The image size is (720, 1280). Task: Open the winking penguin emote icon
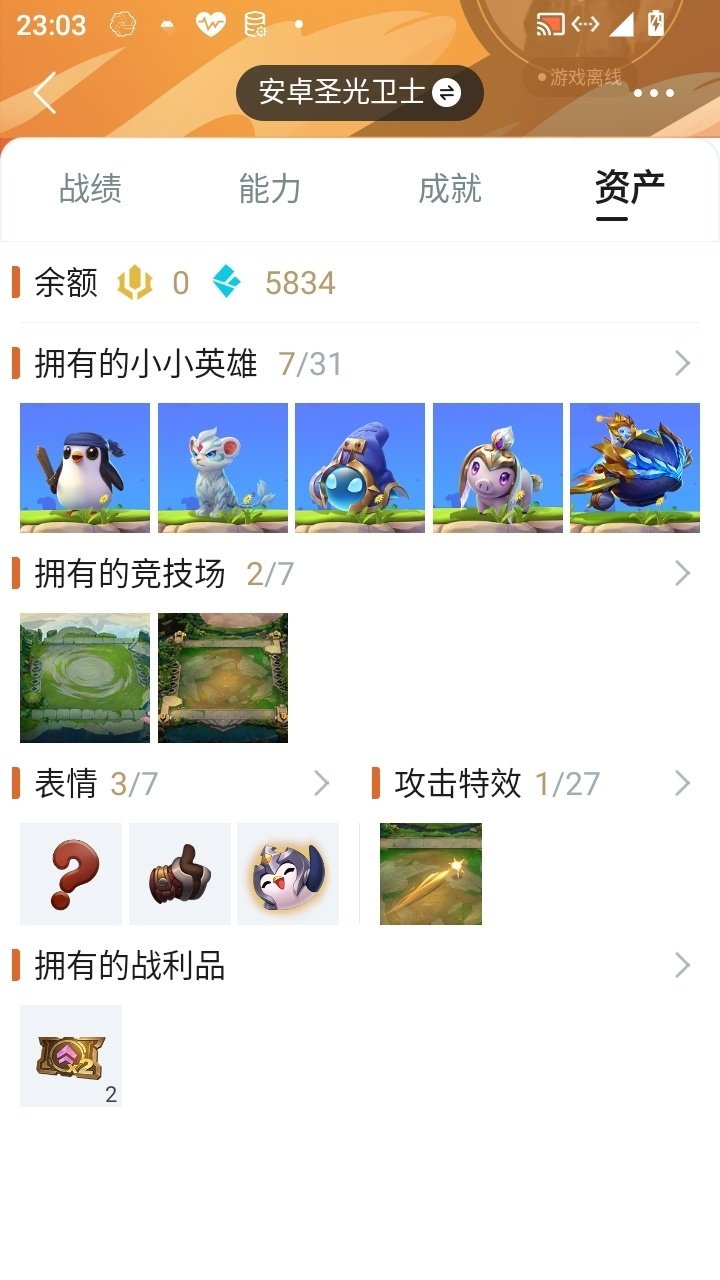tap(288, 873)
